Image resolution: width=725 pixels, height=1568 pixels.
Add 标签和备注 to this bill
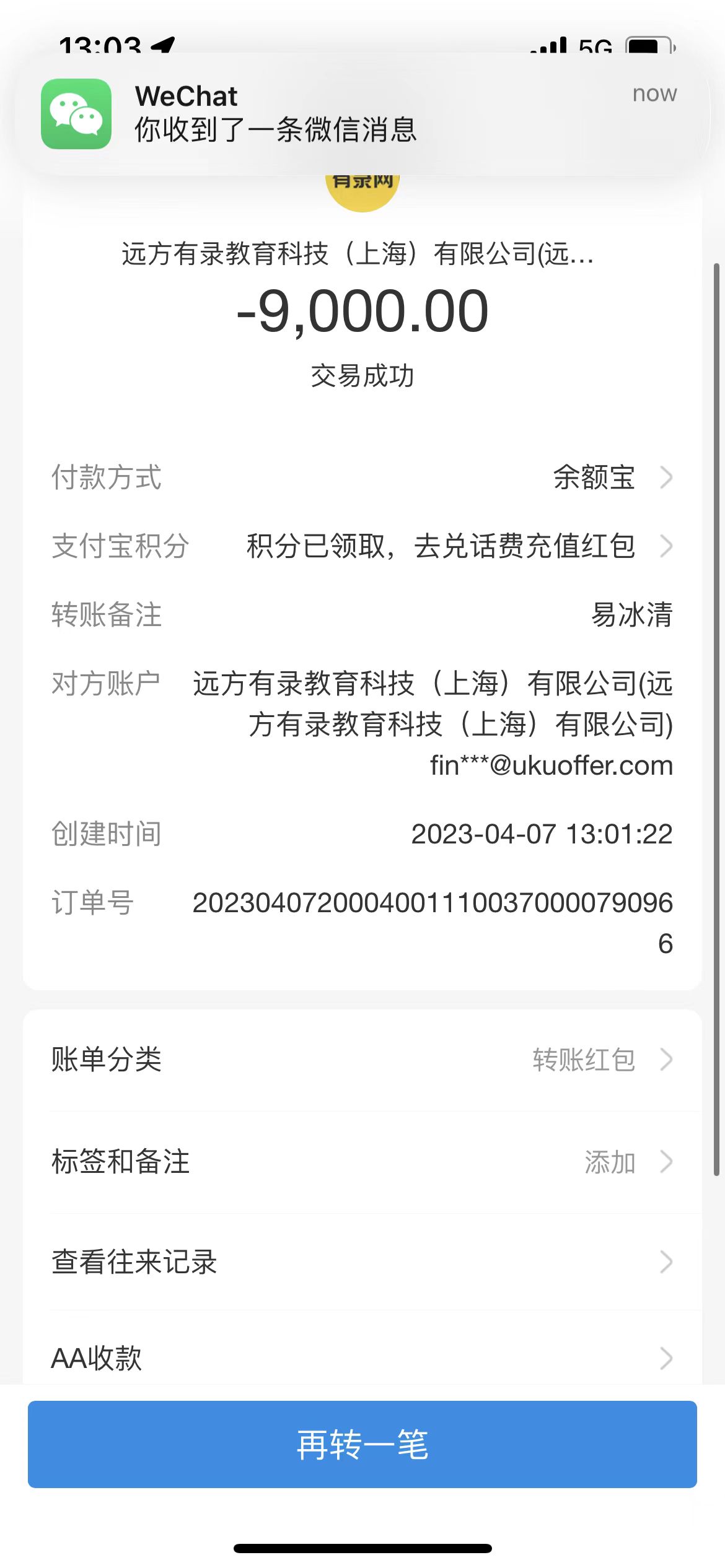tap(362, 1162)
